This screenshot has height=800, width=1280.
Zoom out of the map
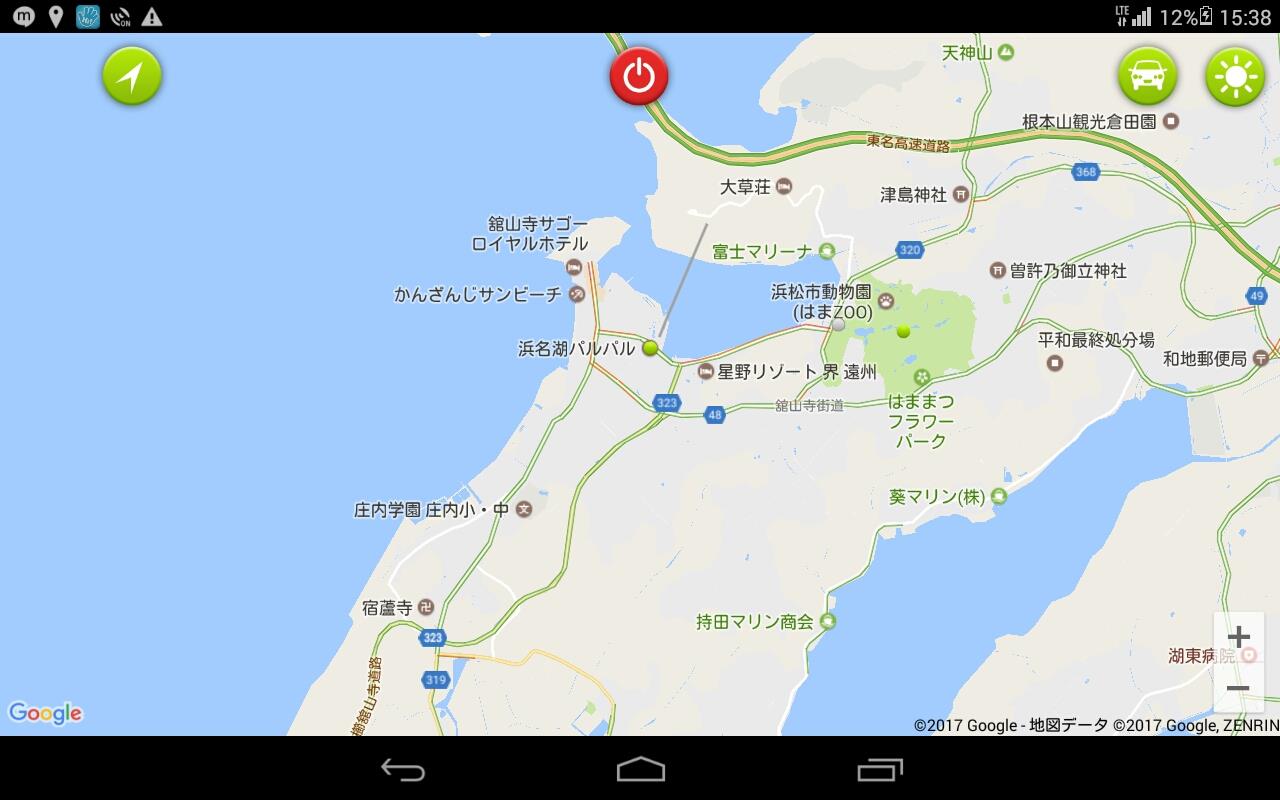point(1238,688)
